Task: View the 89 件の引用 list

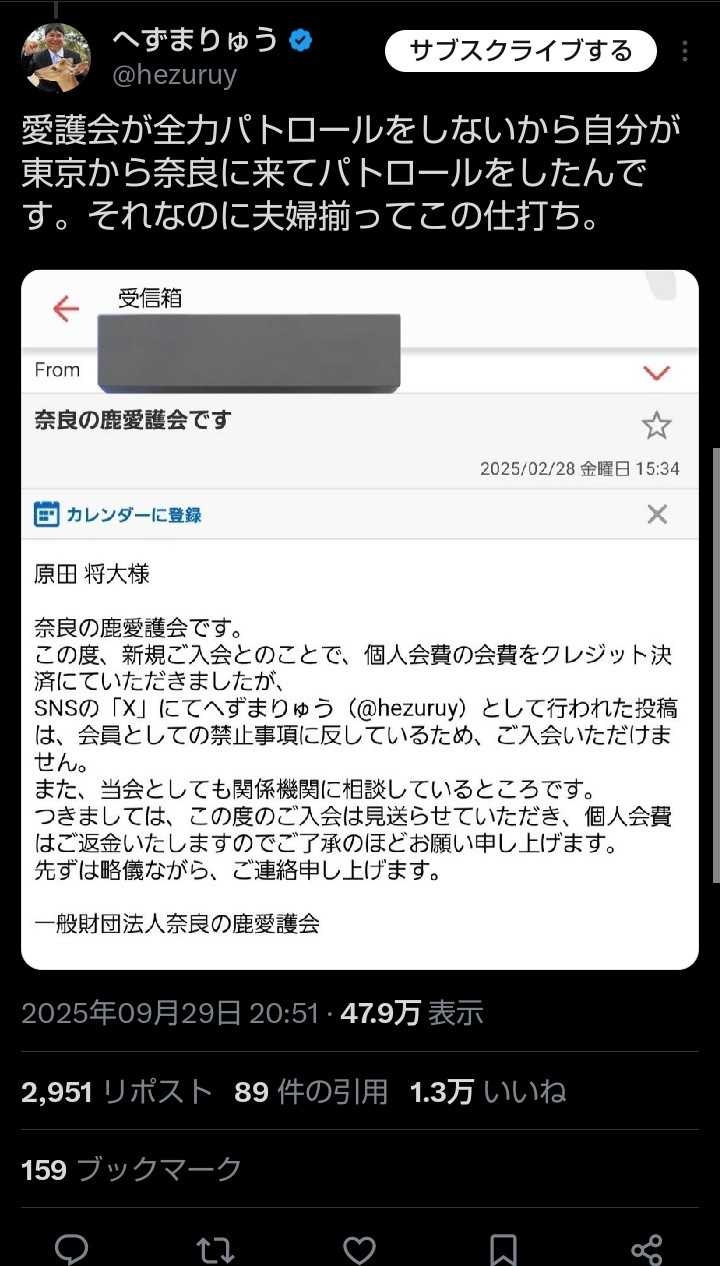Action: tap(311, 1091)
